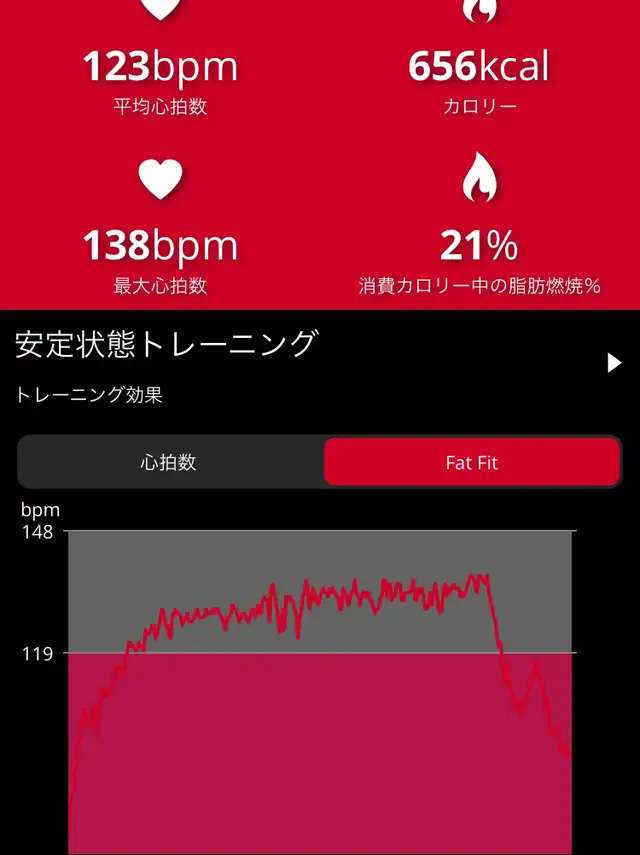Screen dimensions: 640x855
Task: Select the Fat Fit tab
Action: pos(471,462)
